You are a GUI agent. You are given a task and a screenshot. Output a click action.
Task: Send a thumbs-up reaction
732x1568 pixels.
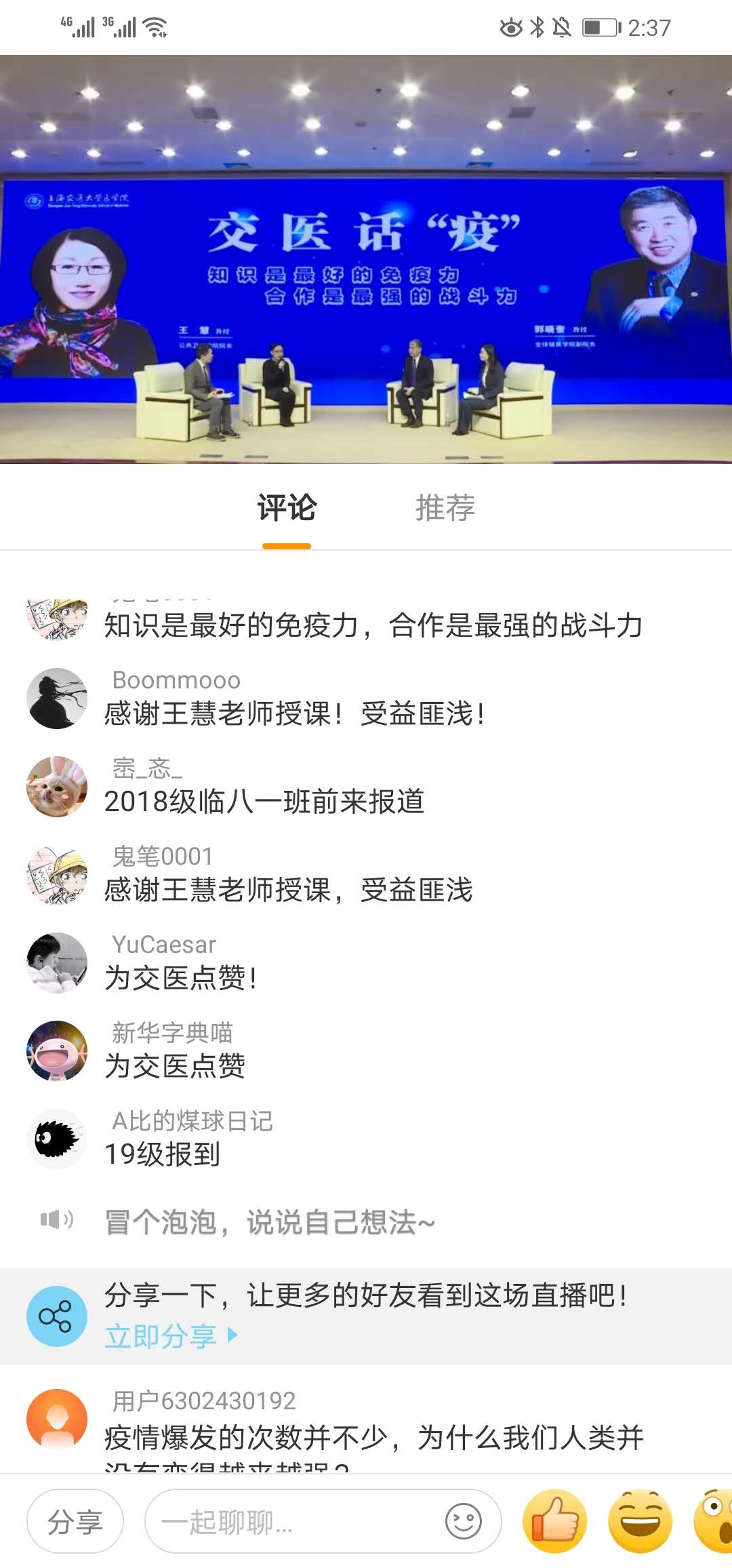point(555,1521)
